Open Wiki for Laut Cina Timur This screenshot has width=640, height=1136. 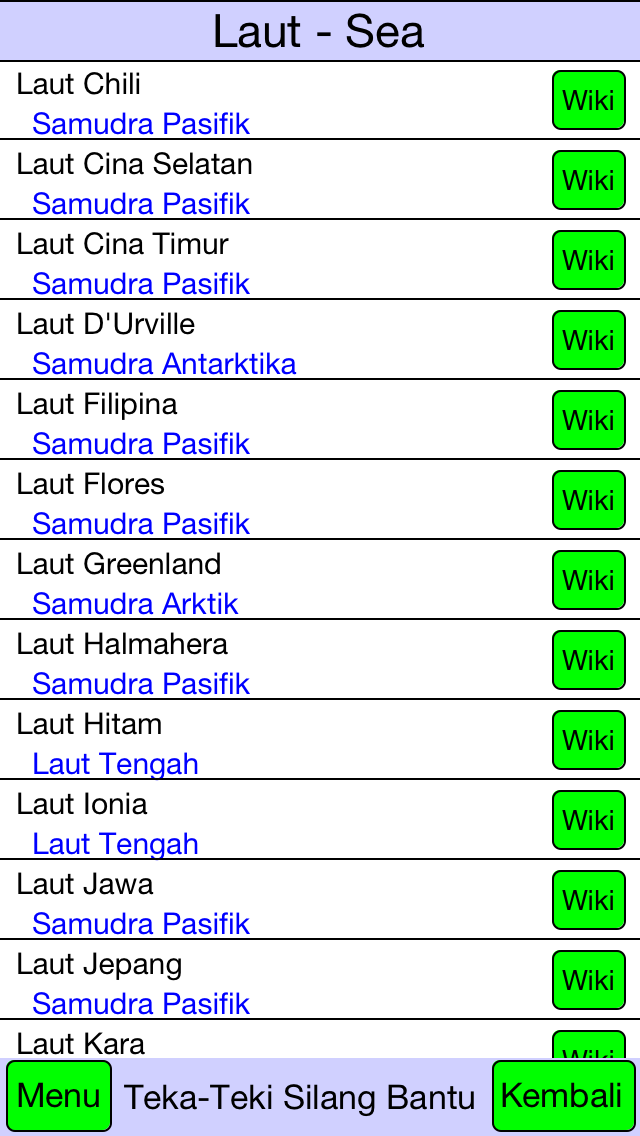[589, 260]
